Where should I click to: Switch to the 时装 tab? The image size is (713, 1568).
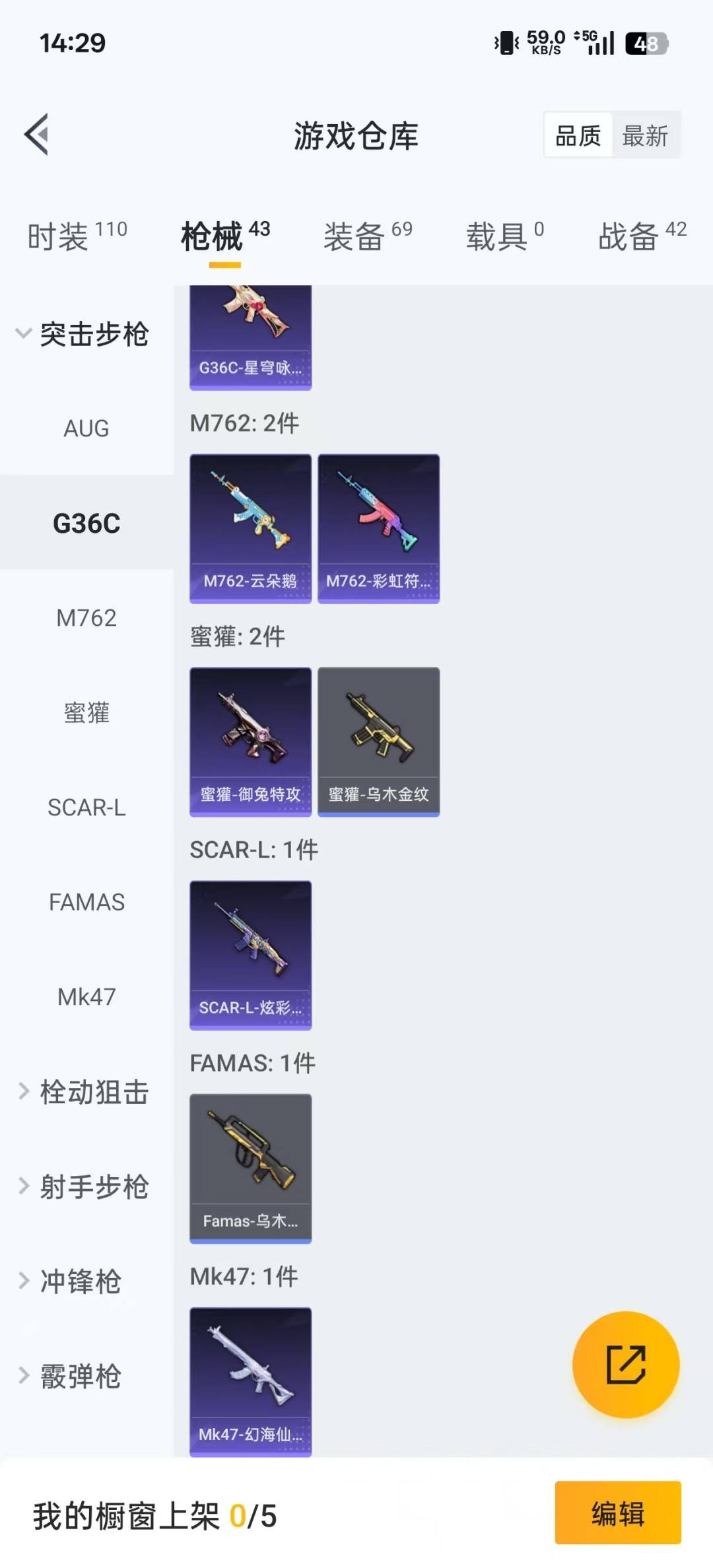(x=77, y=236)
